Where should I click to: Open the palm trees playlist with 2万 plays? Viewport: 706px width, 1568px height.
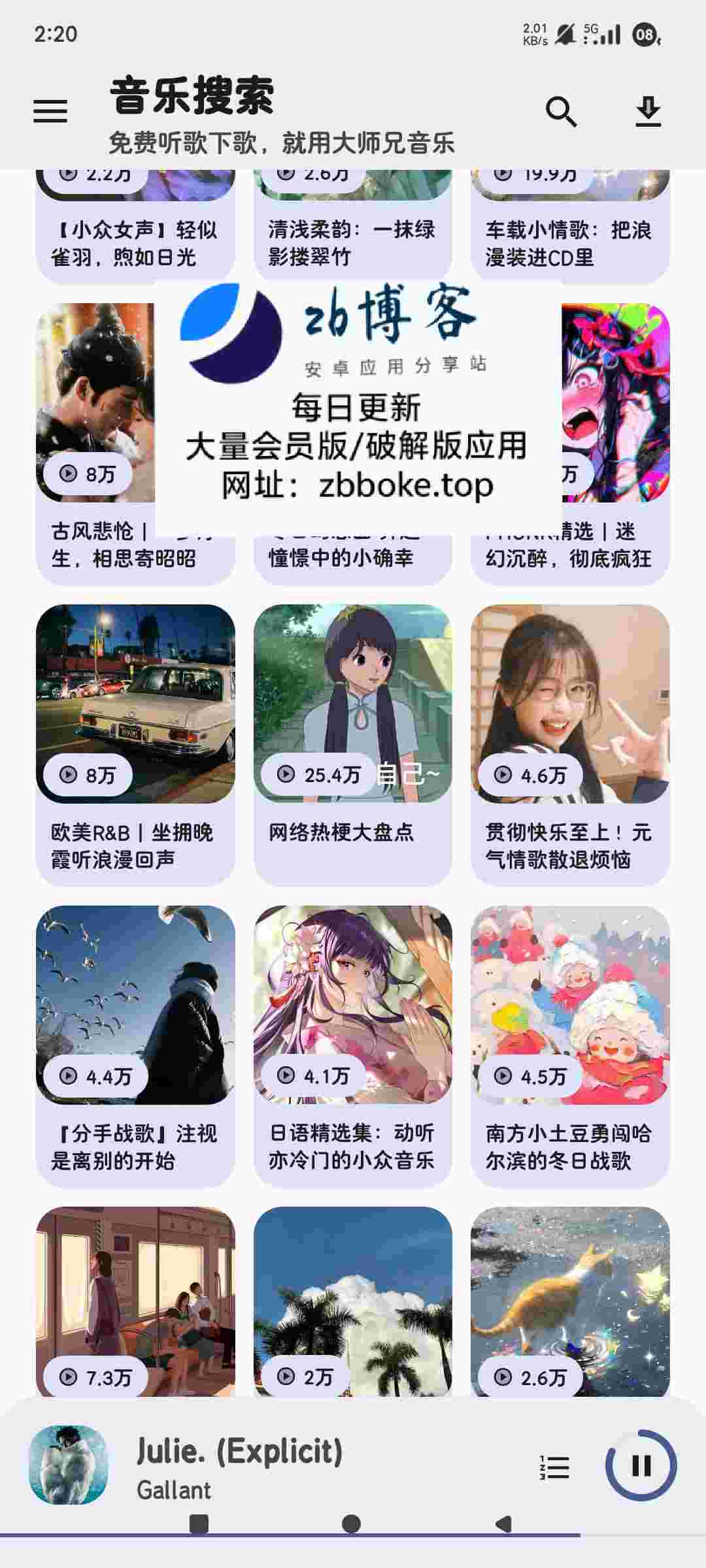(352, 1300)
